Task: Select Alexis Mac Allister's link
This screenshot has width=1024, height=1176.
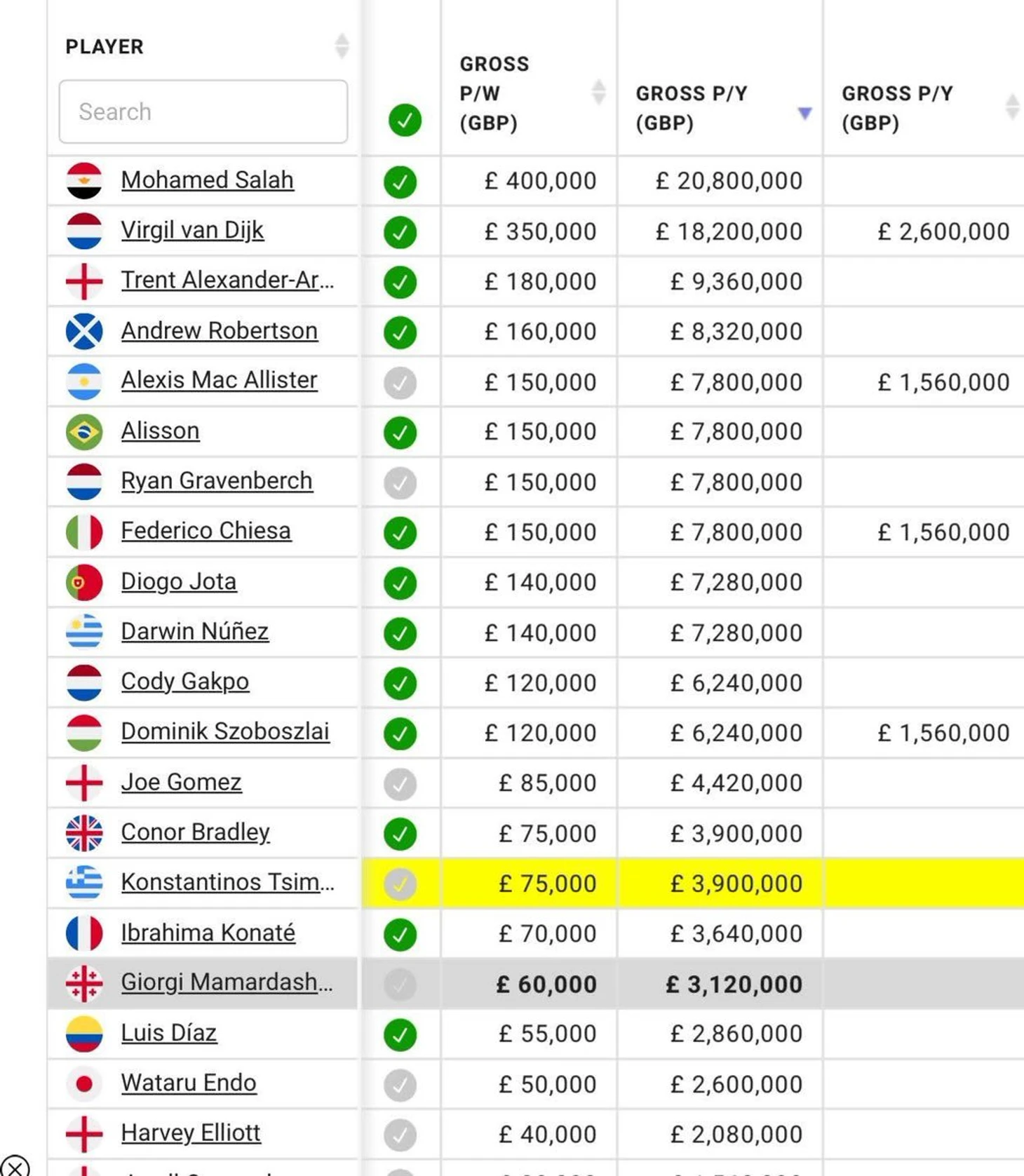Action: [x=219, y=380]
